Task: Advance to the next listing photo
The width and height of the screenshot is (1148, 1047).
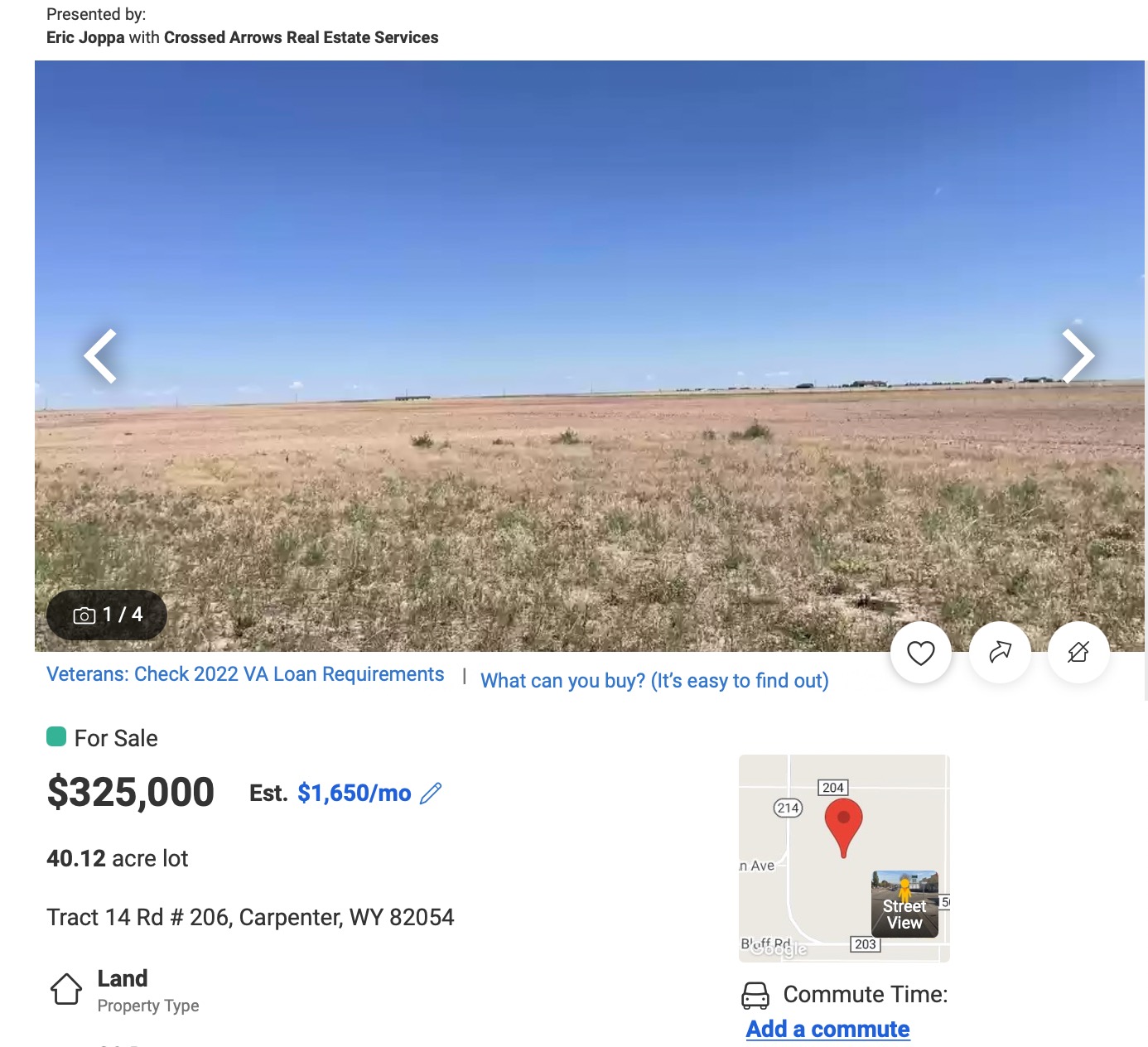Action: tap(1078, 356)
